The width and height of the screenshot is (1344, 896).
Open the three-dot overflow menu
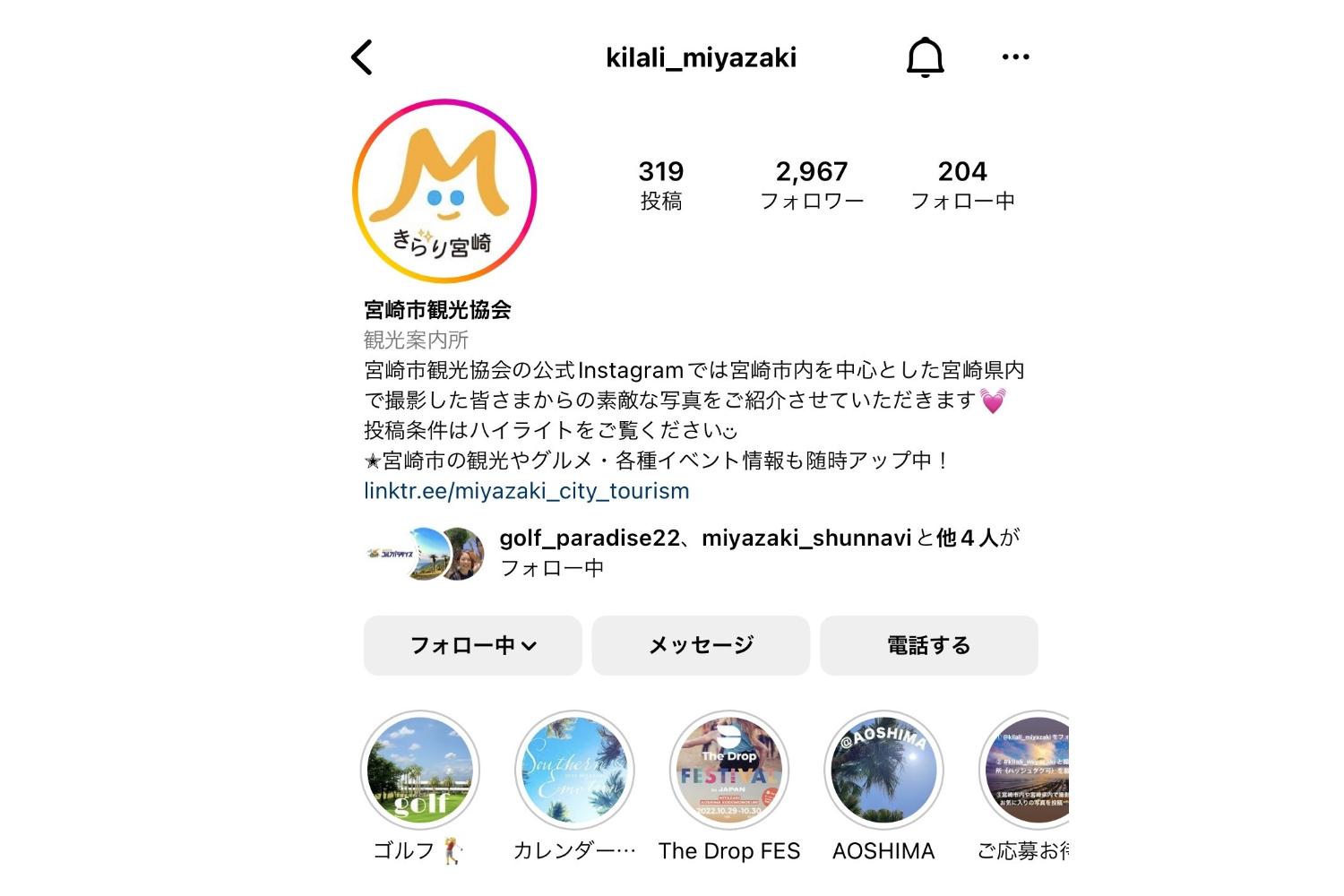pyautogui.click(x=1015, y=57)
